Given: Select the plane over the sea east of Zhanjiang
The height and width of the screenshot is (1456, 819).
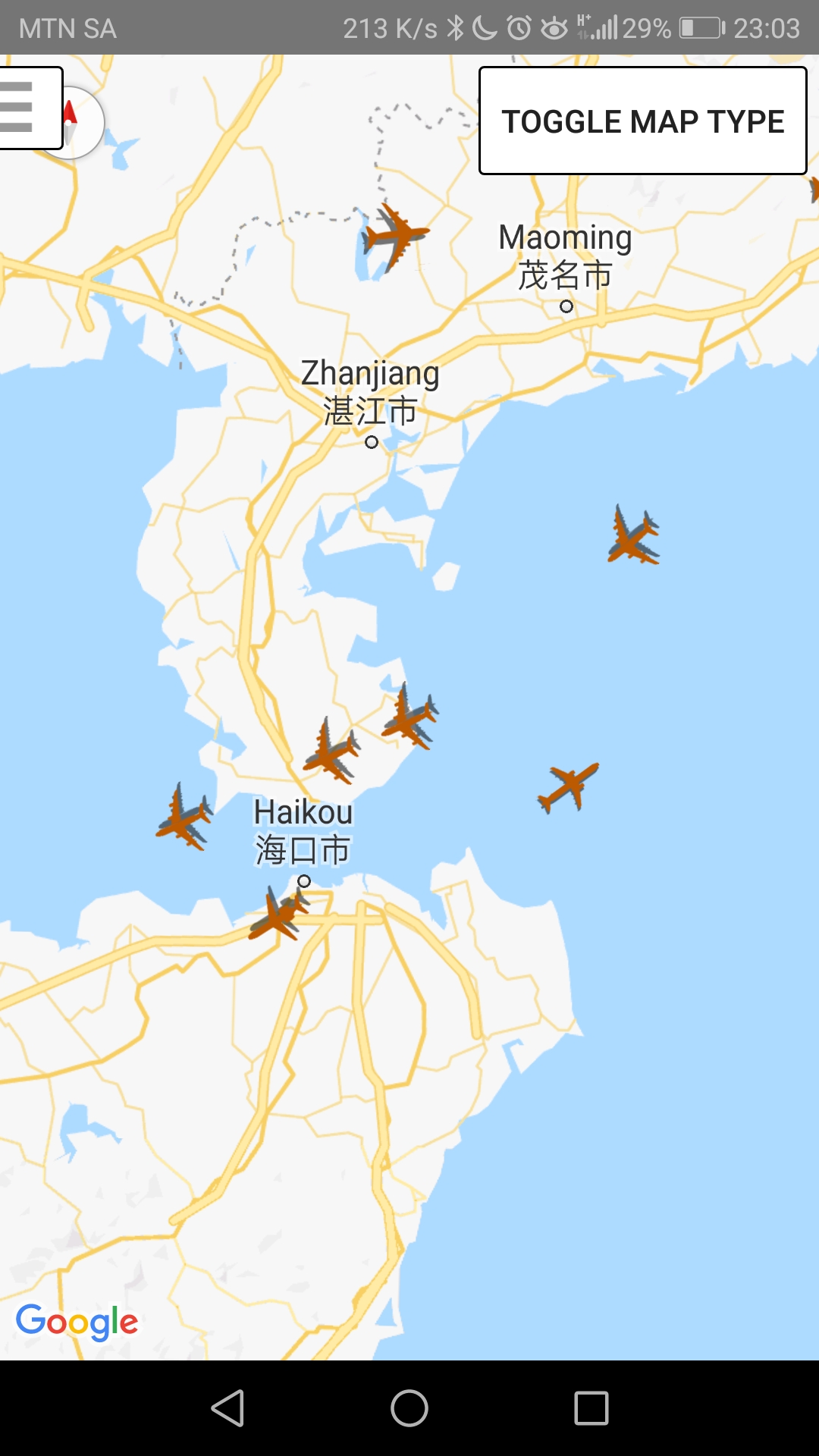Looking at the screenshot, I should (633, 535).
